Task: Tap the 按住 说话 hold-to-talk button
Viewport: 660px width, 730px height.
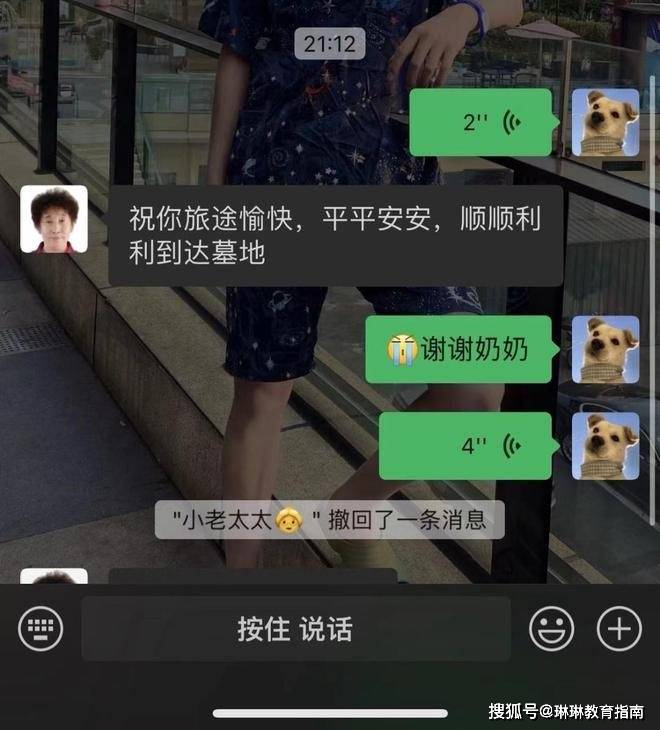Action: [x=295, y=629]
